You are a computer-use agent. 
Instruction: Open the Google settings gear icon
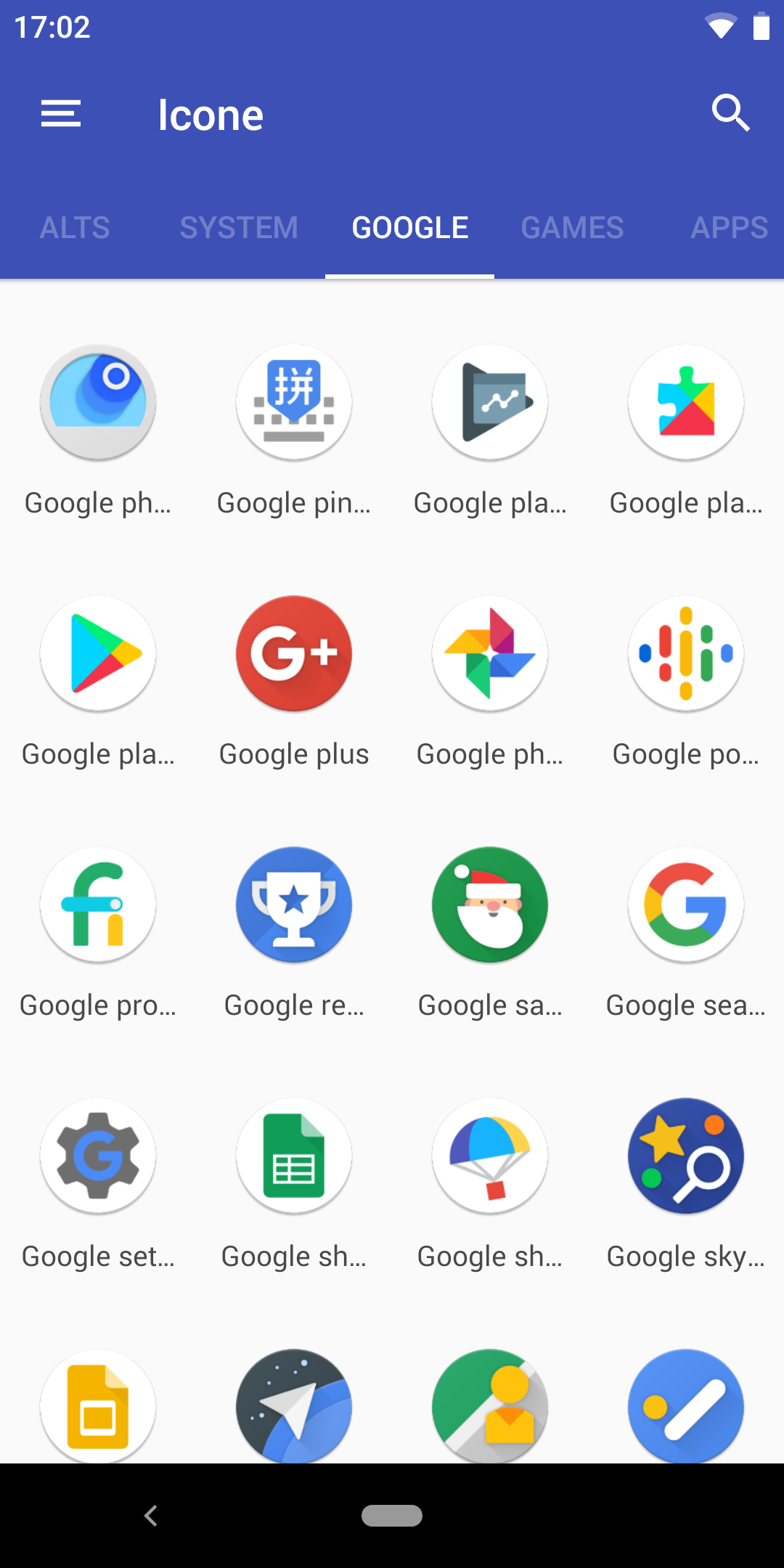(x=98, y=1156)
